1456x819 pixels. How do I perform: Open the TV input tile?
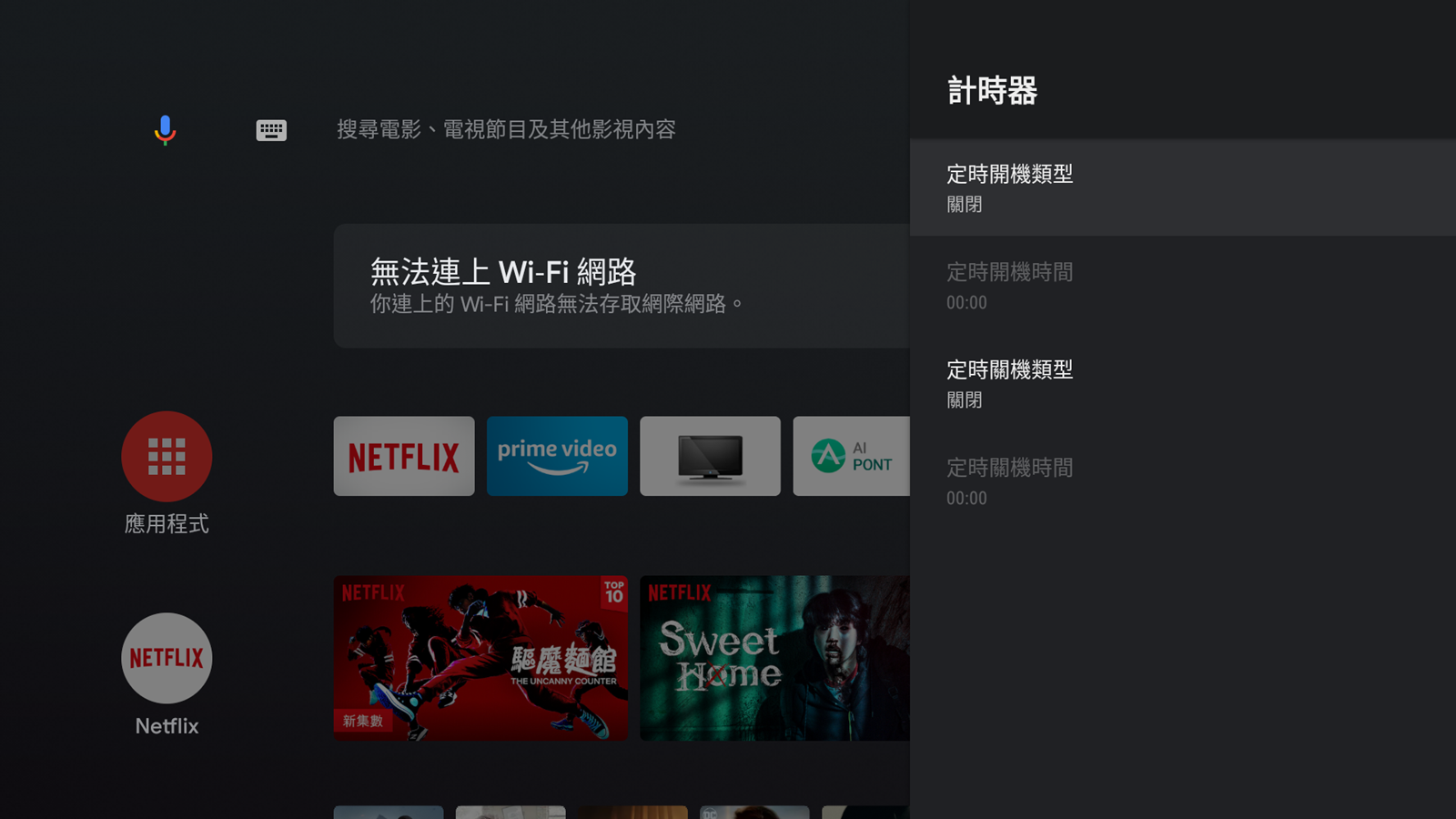[x=710, y=456]
